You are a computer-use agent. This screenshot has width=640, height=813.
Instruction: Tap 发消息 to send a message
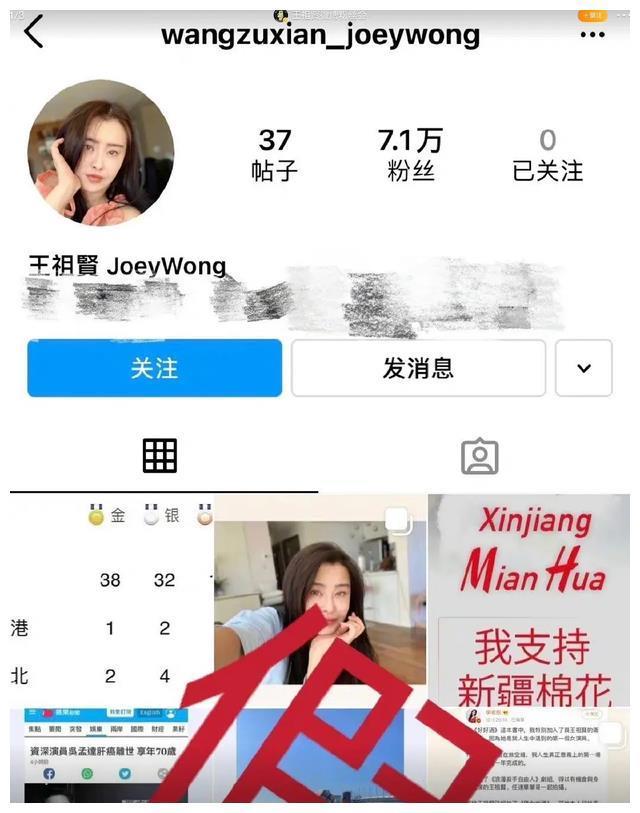(x=418, y=368)
